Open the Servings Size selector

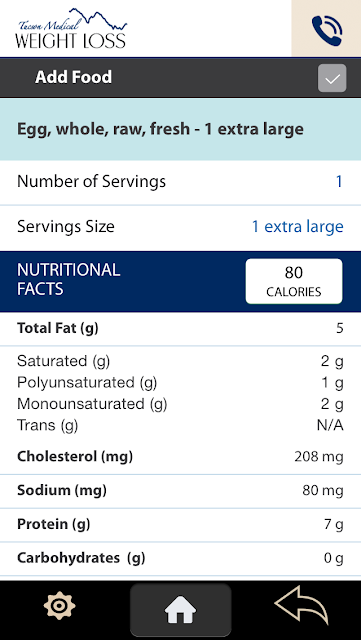coord(180,227)
